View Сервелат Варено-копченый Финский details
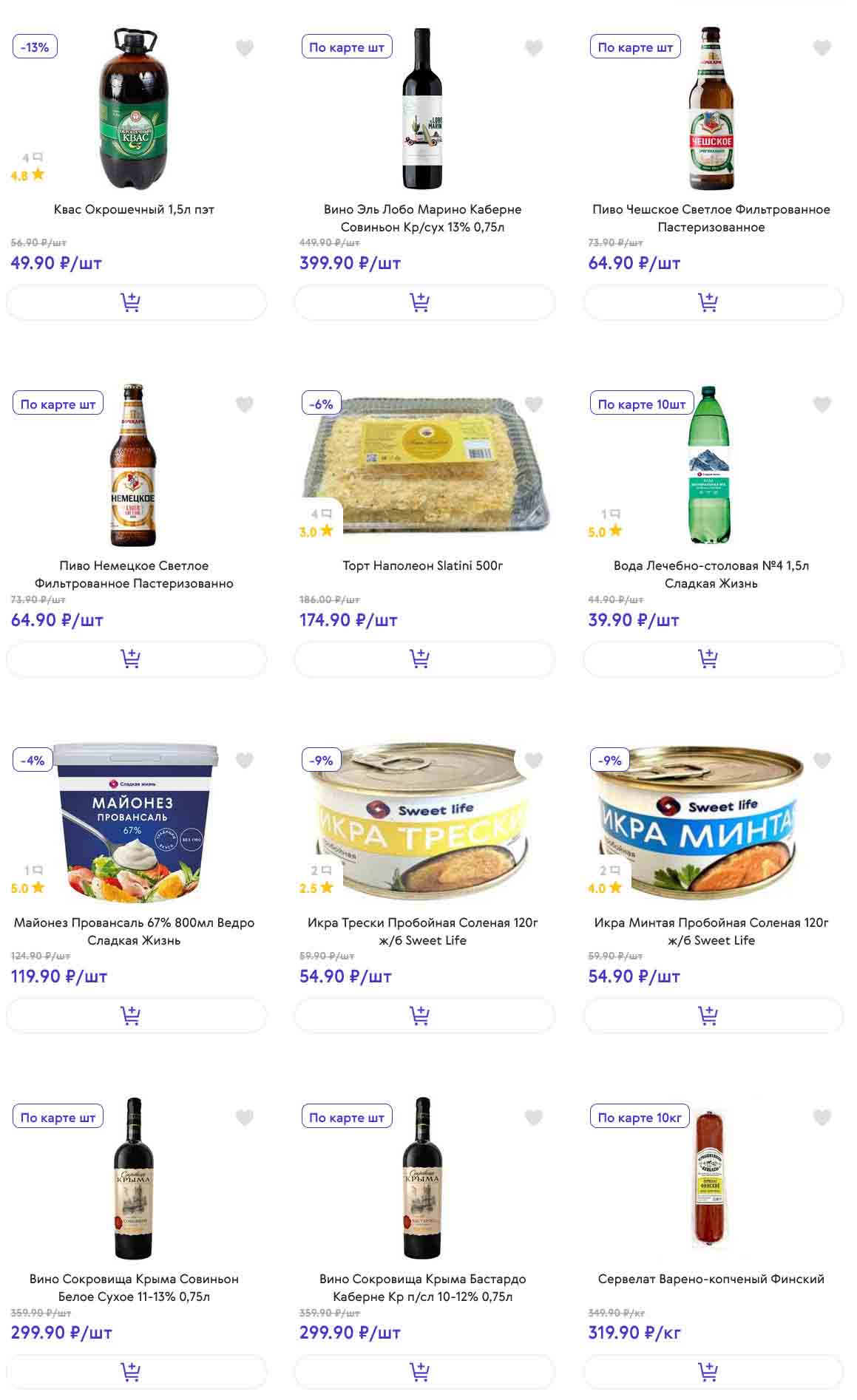 tap(711, 1279)
